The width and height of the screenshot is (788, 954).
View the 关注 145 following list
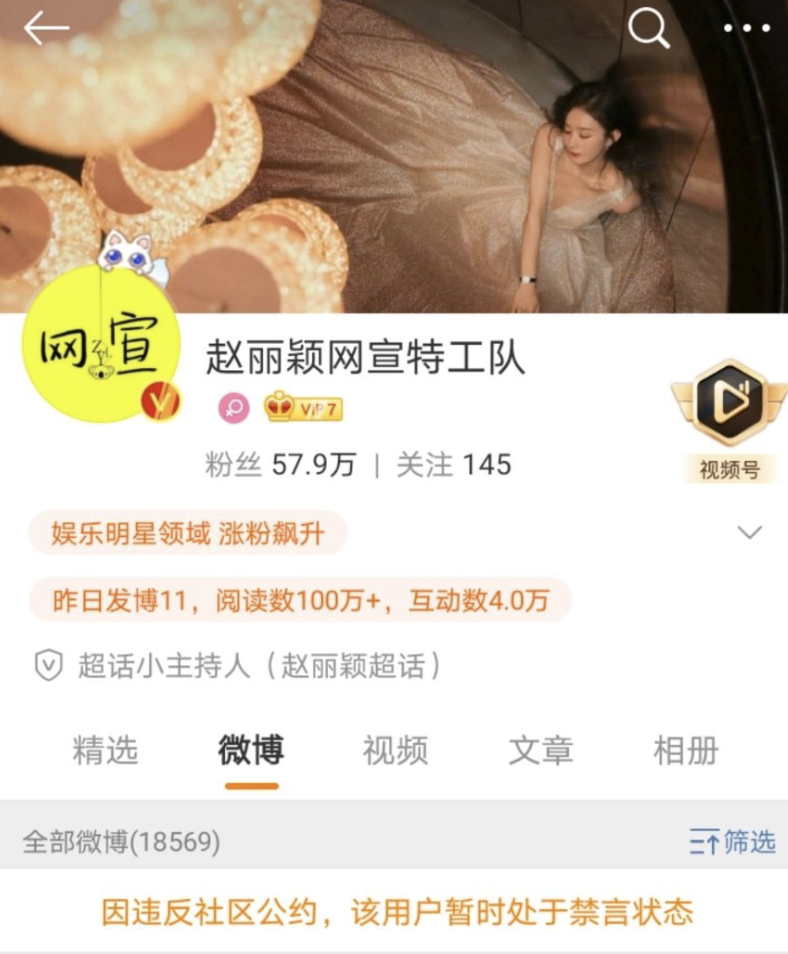(x=453, y=465)
